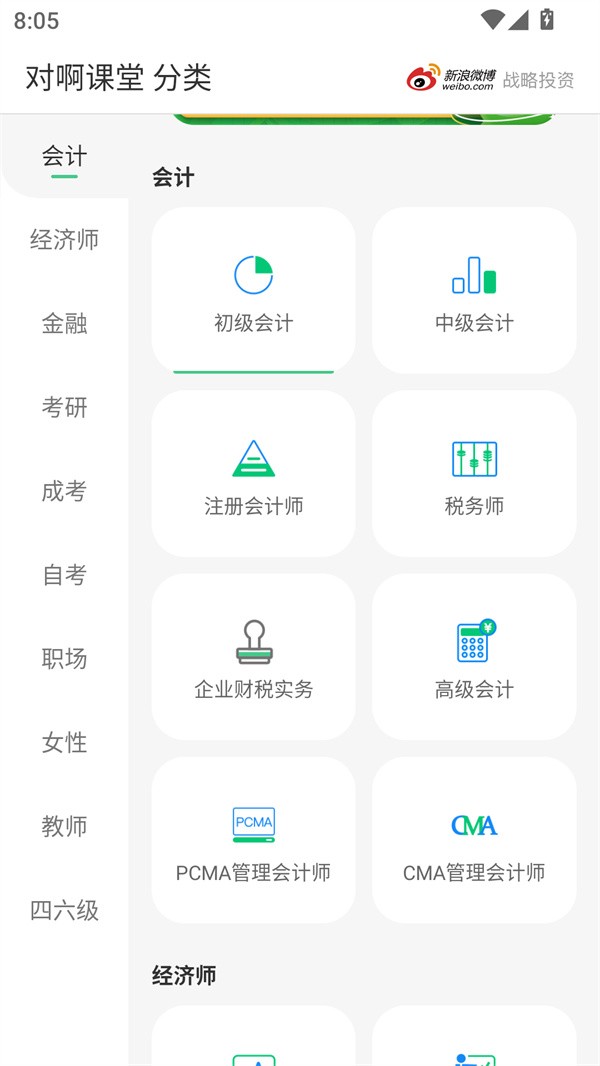
Task: Select the 会计 sidebar tab
Action: [64, 157]
